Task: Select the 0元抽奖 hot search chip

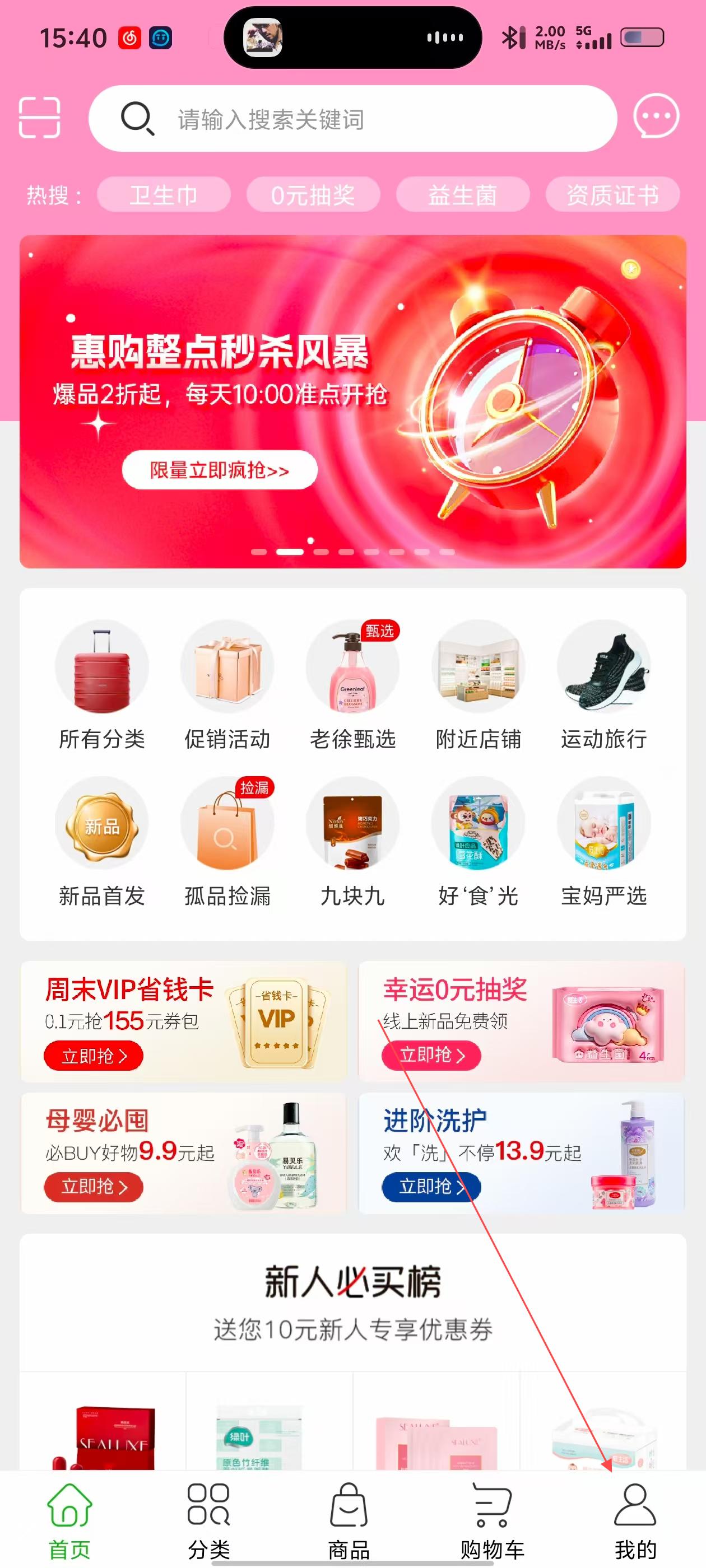Action: [313, 195]
